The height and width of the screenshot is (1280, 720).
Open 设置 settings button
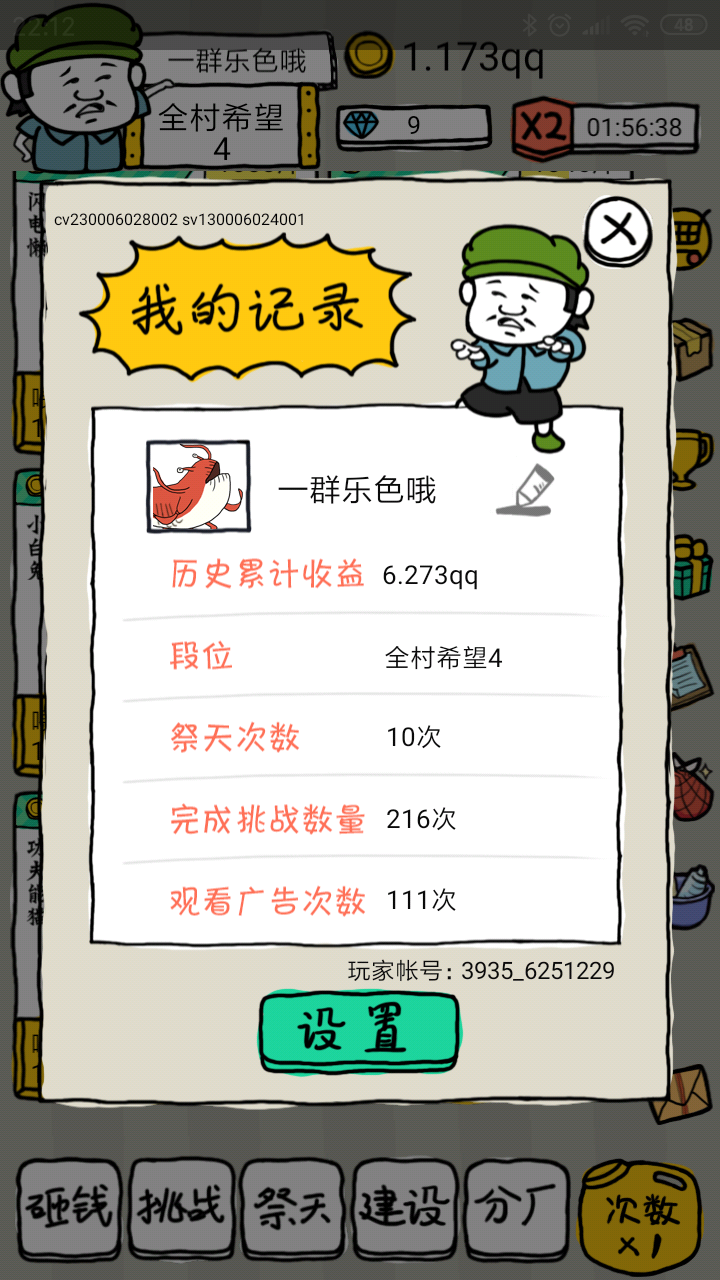[x=358, y=1031]
